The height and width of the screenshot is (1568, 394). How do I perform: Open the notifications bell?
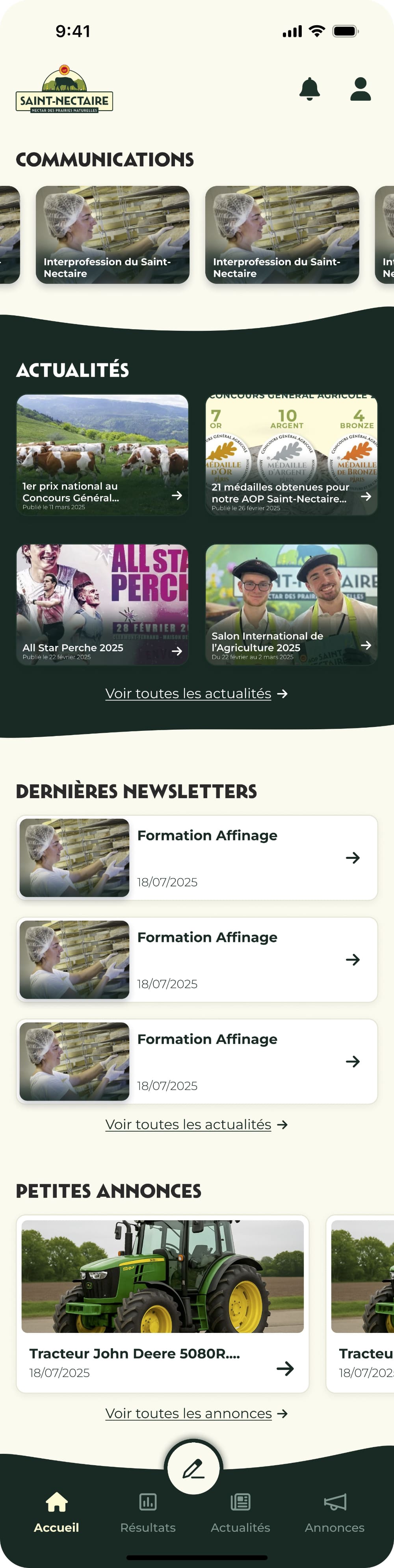tap(309, 89)
